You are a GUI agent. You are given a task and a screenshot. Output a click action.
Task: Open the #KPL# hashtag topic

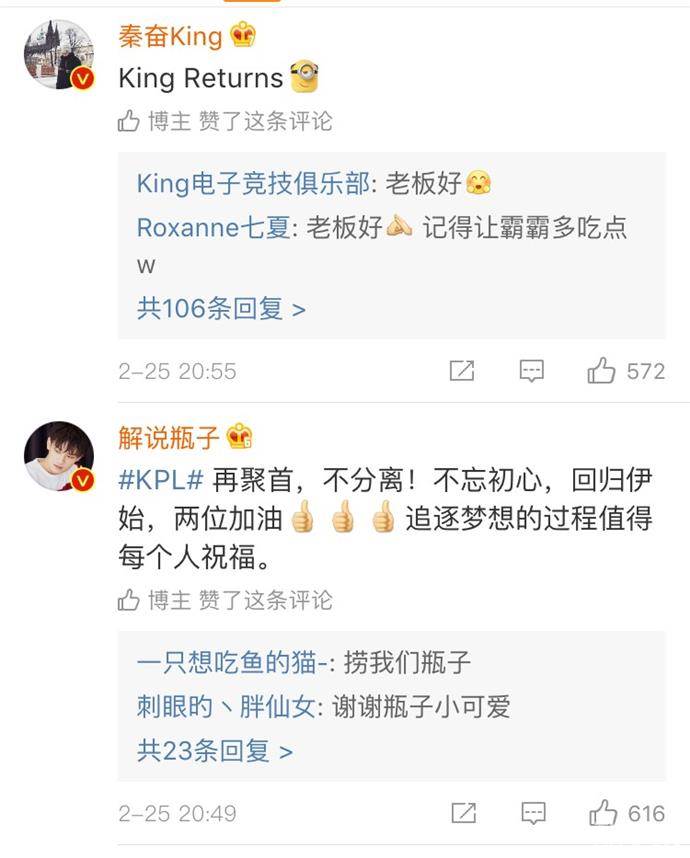pos(161,480)
